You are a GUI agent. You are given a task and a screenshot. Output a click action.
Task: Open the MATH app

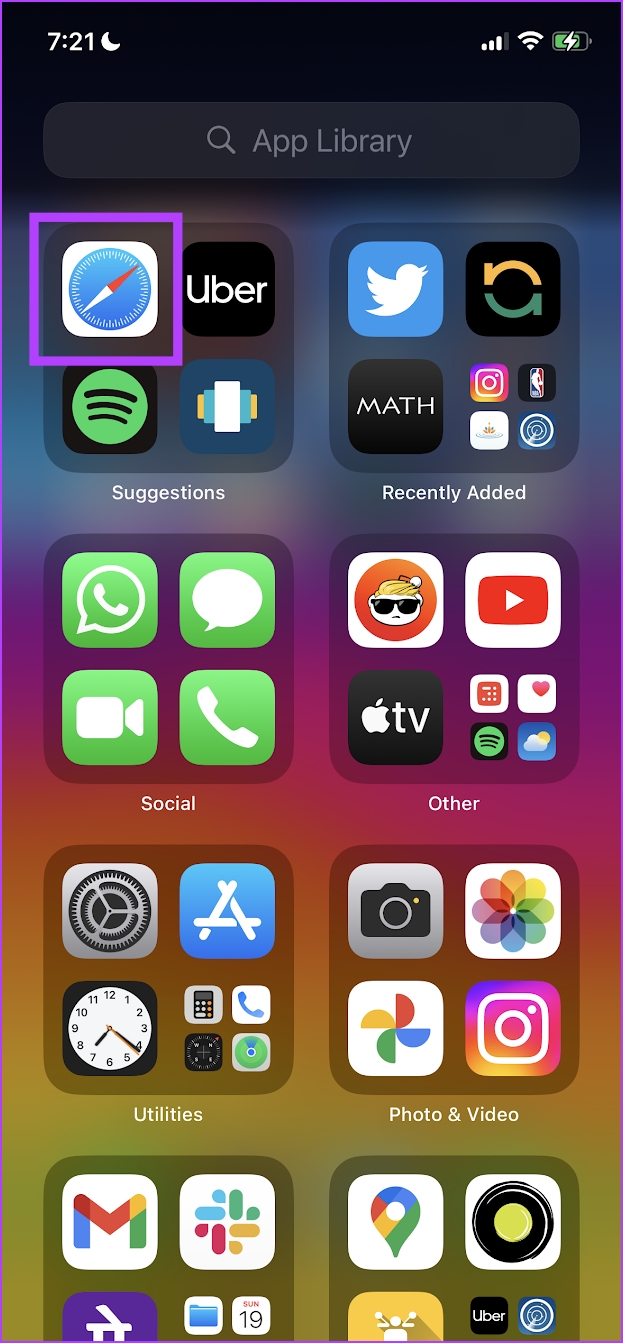coord(395,407)
